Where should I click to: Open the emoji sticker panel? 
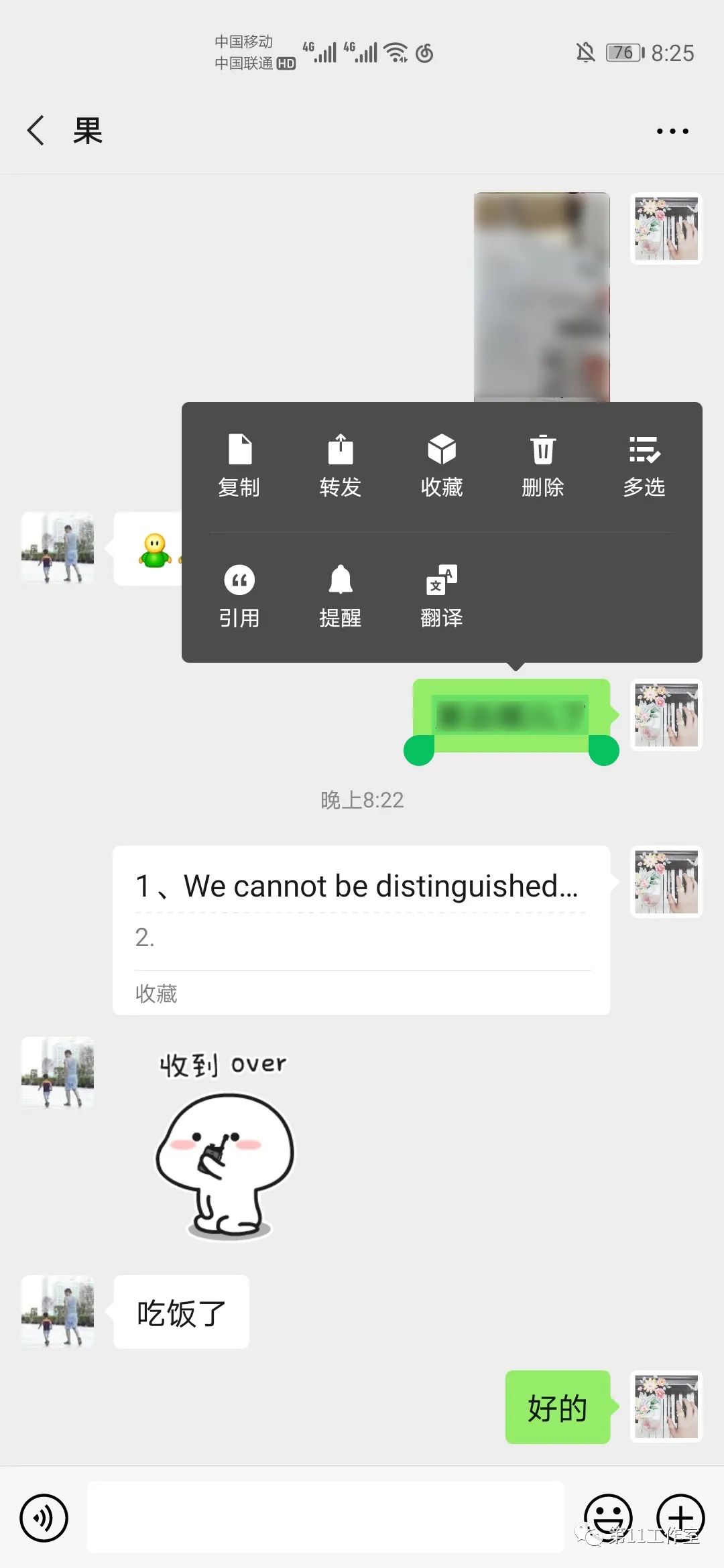(607, 1516)
